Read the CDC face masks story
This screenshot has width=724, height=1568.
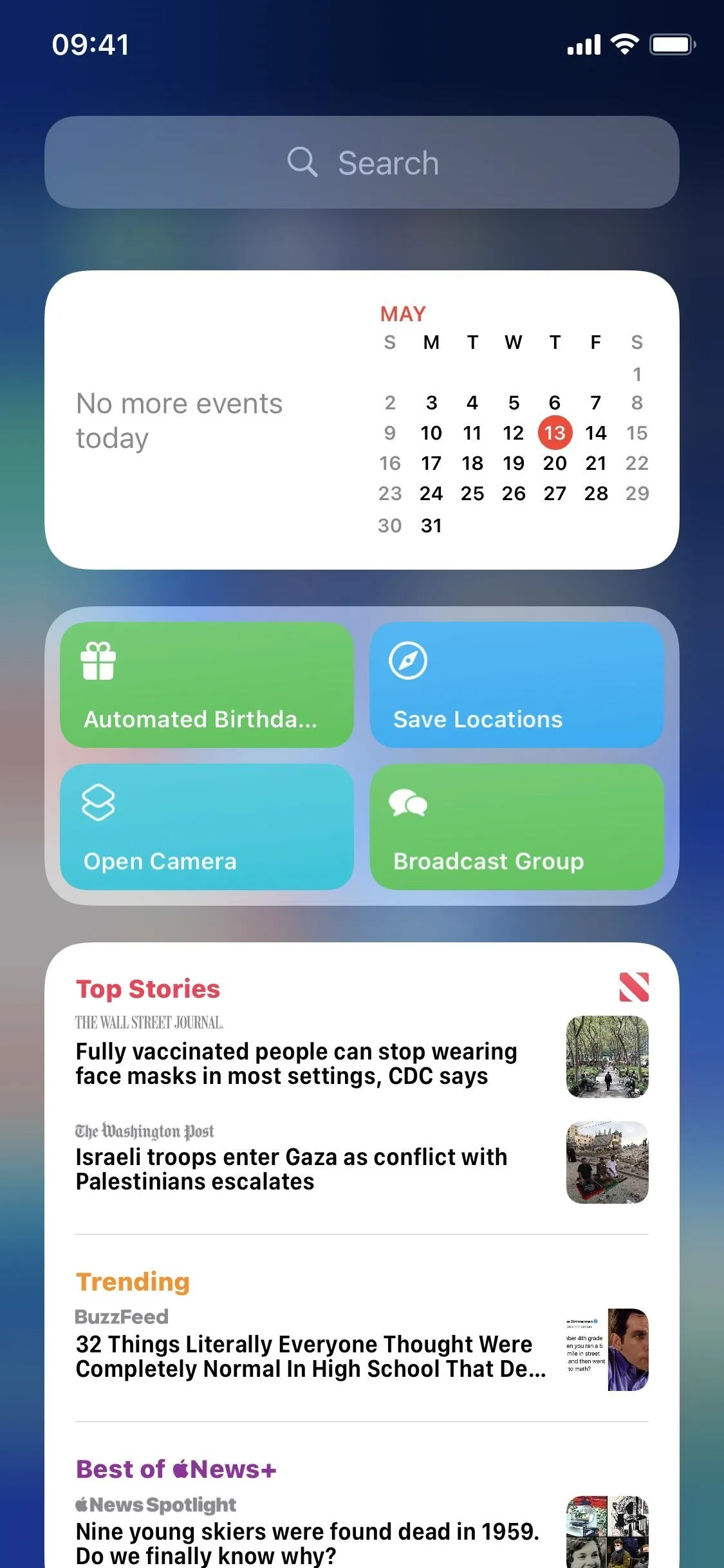(x=362, y=1056)
